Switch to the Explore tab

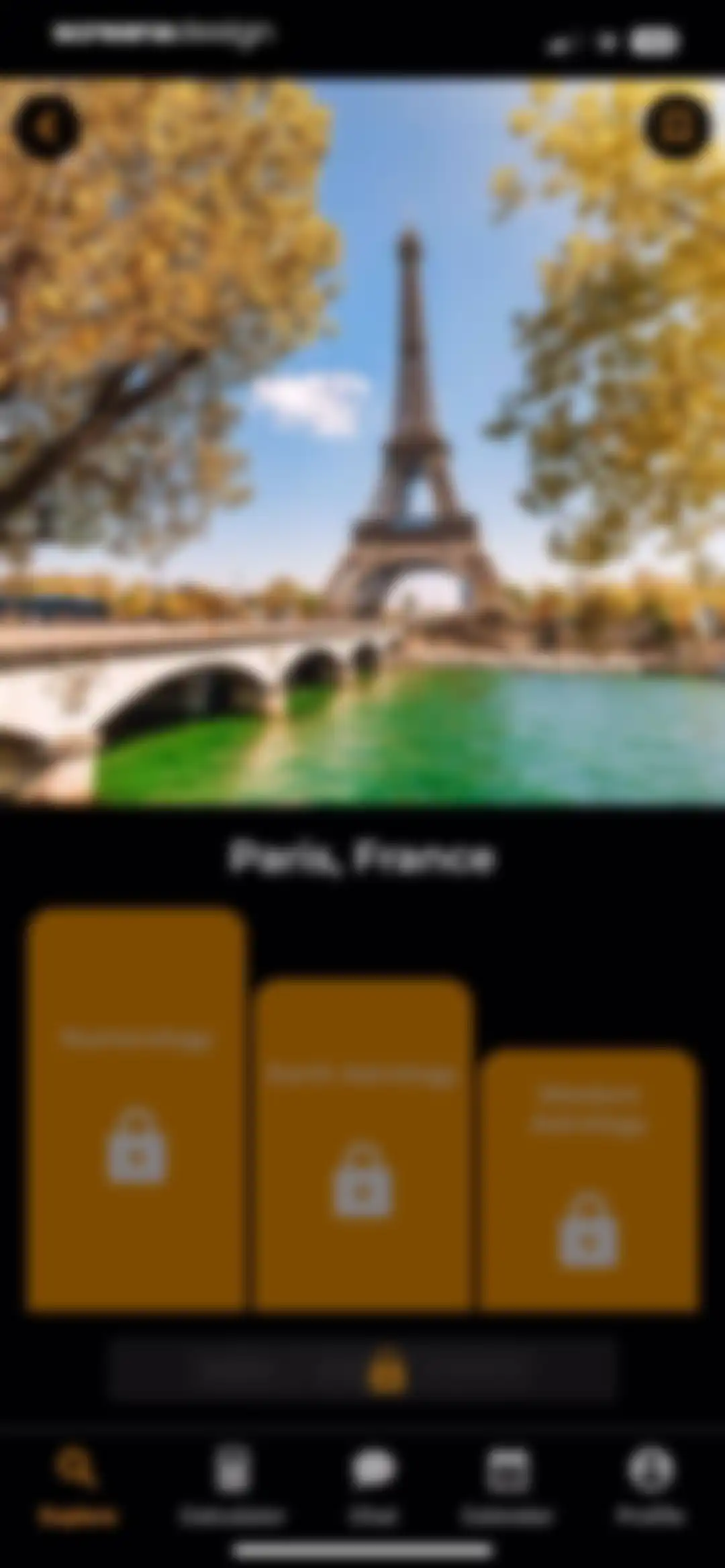pos(77,1485)
